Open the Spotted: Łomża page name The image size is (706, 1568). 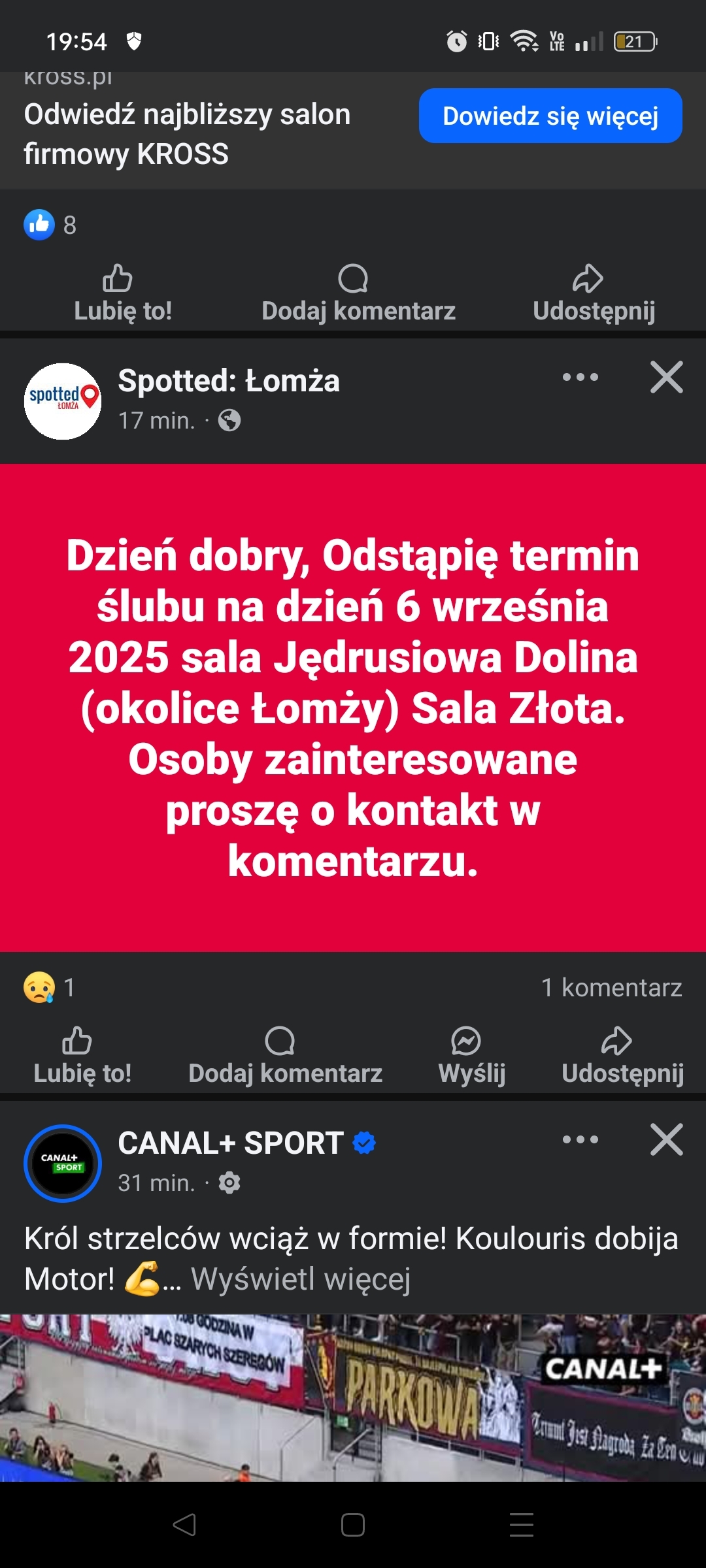point(229,381)
